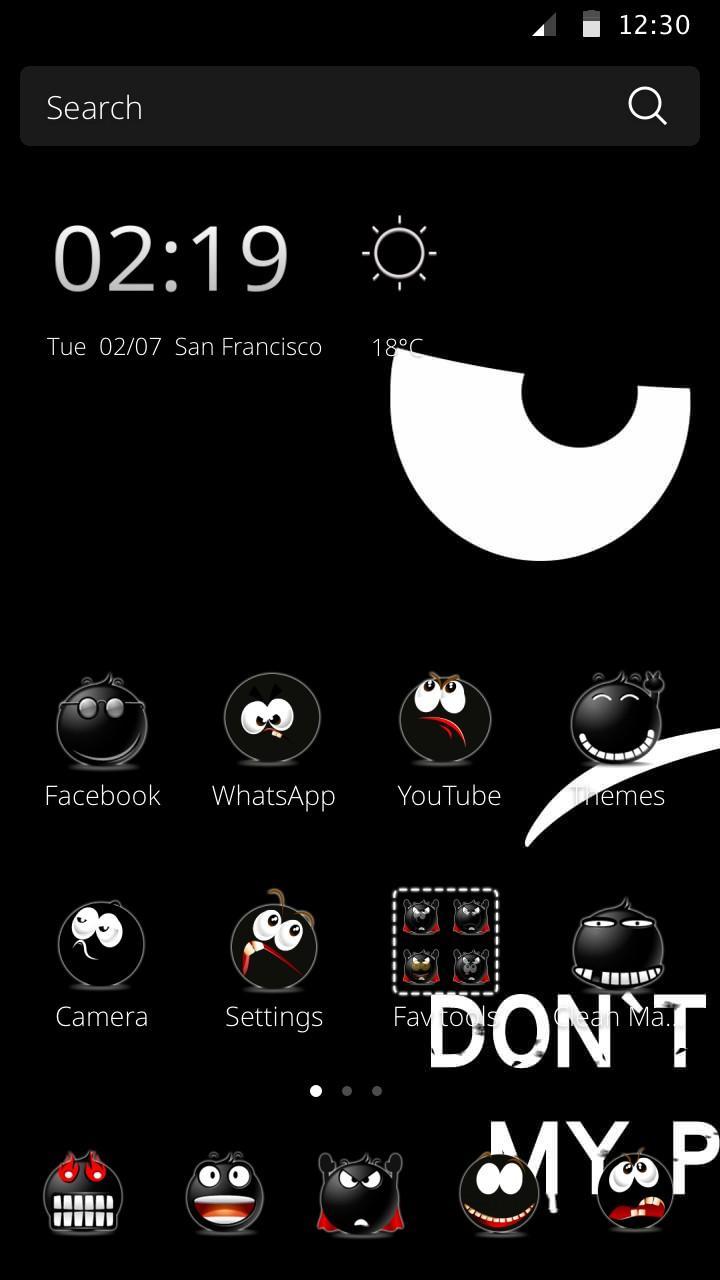The height and width of the screenshot is (1280, 720).
Task: Select the second home page dot
Action: tap(346, 1091)
